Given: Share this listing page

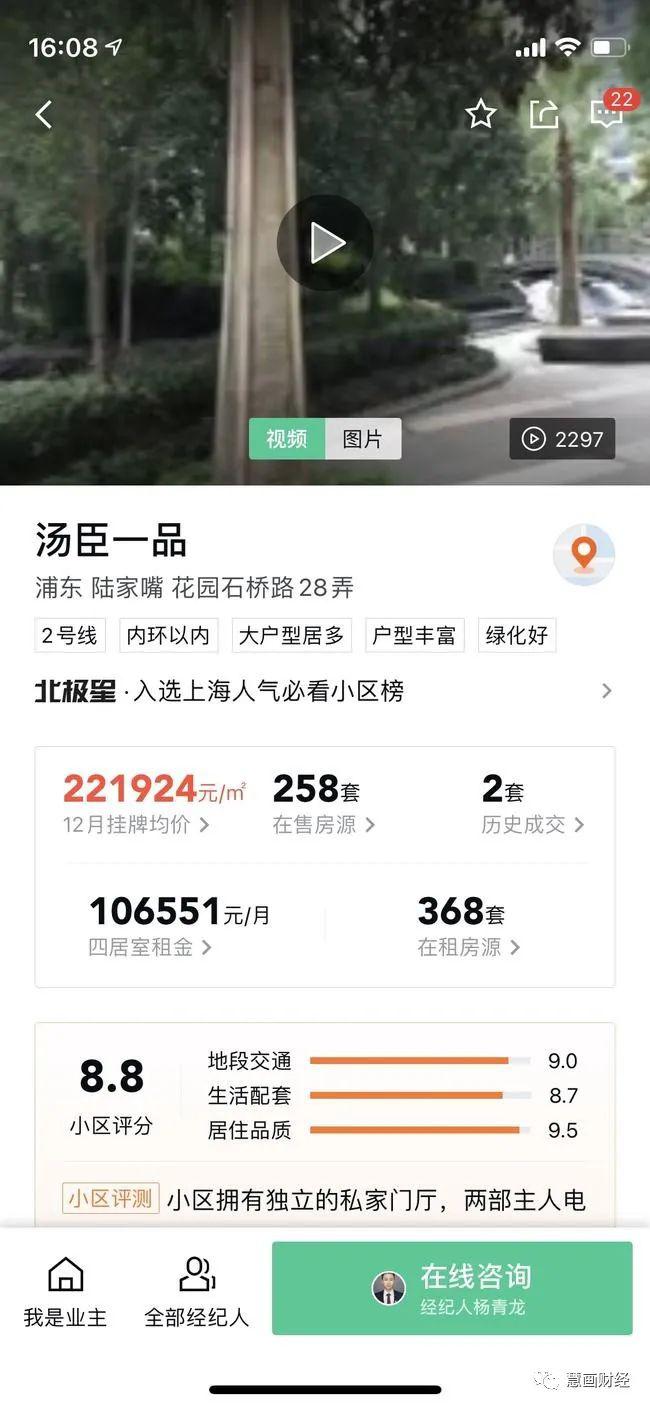Looking at the screenshot, I should (x=543, y=114).
